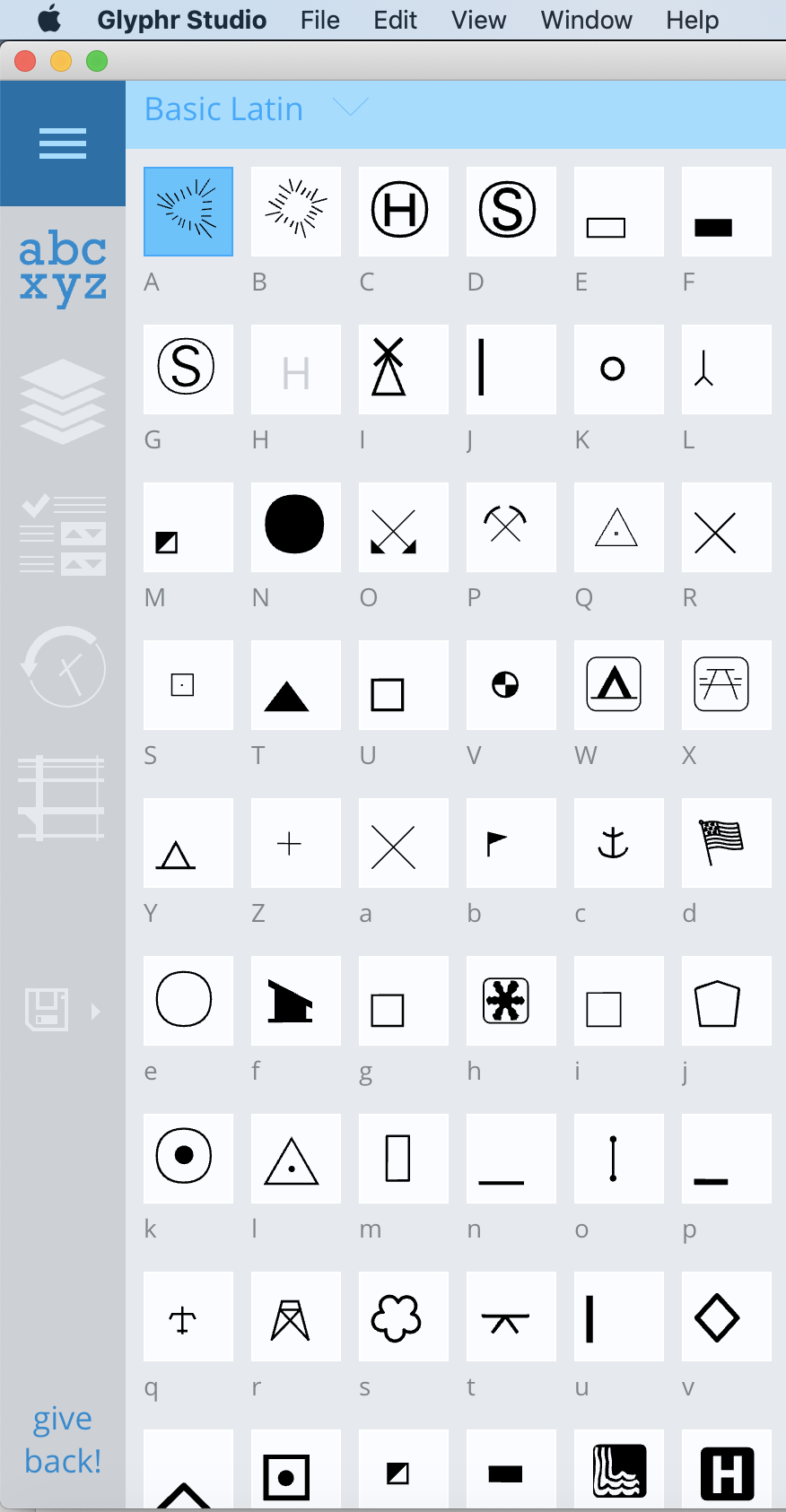This screenshot has height=1512, width=786.
Task: Select the highlighted glyph A
Action: click(188, 211)
